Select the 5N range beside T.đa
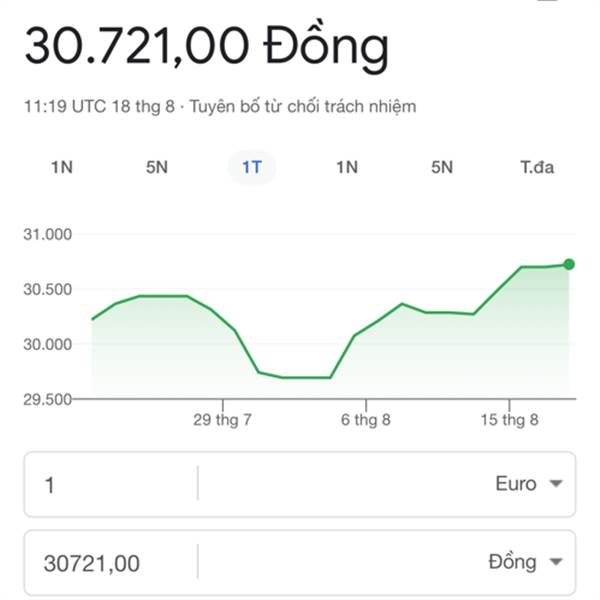600x600 pixels. tap(442, 167)
